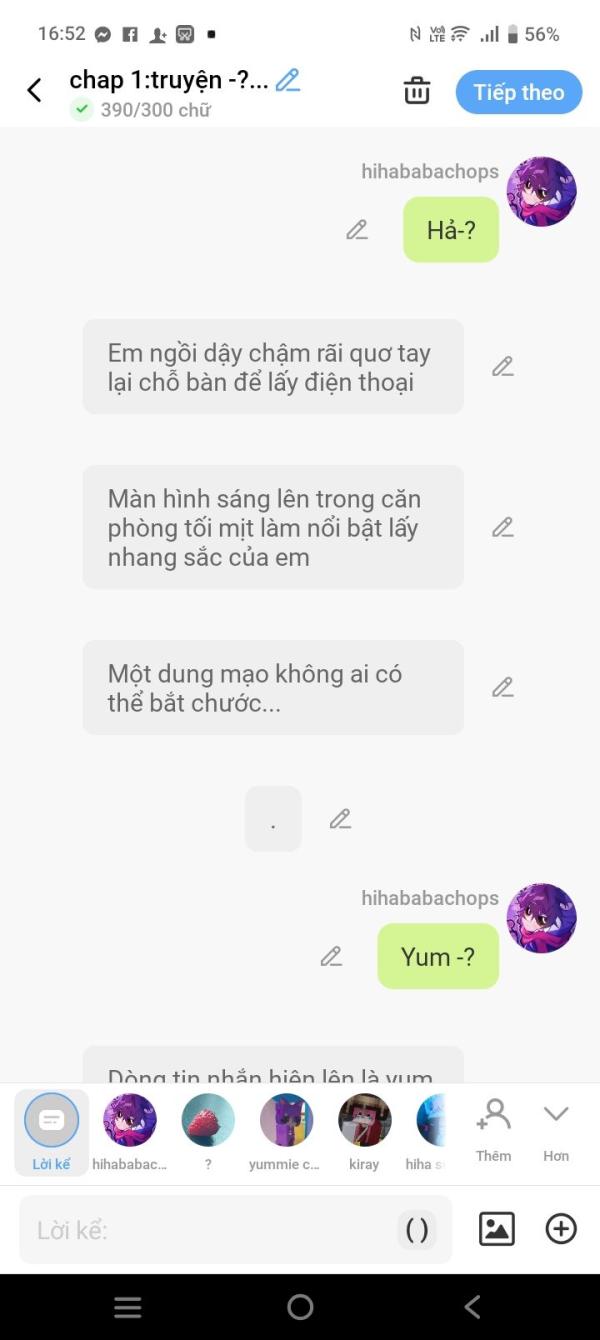
Task: Edit the single dot narration bubble
Action: click(x=340, y=819)
